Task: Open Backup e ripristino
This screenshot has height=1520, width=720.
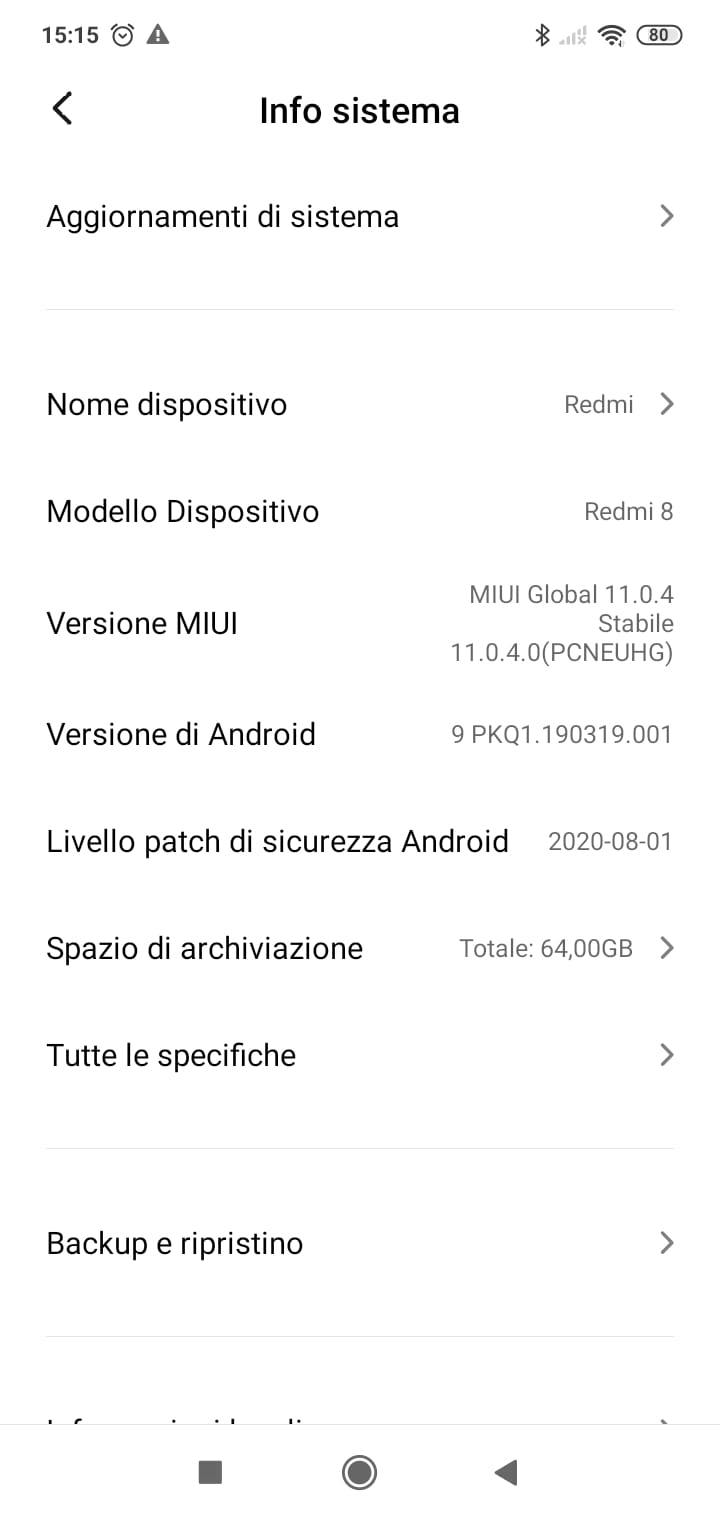Action: [x=360, y=1243]
